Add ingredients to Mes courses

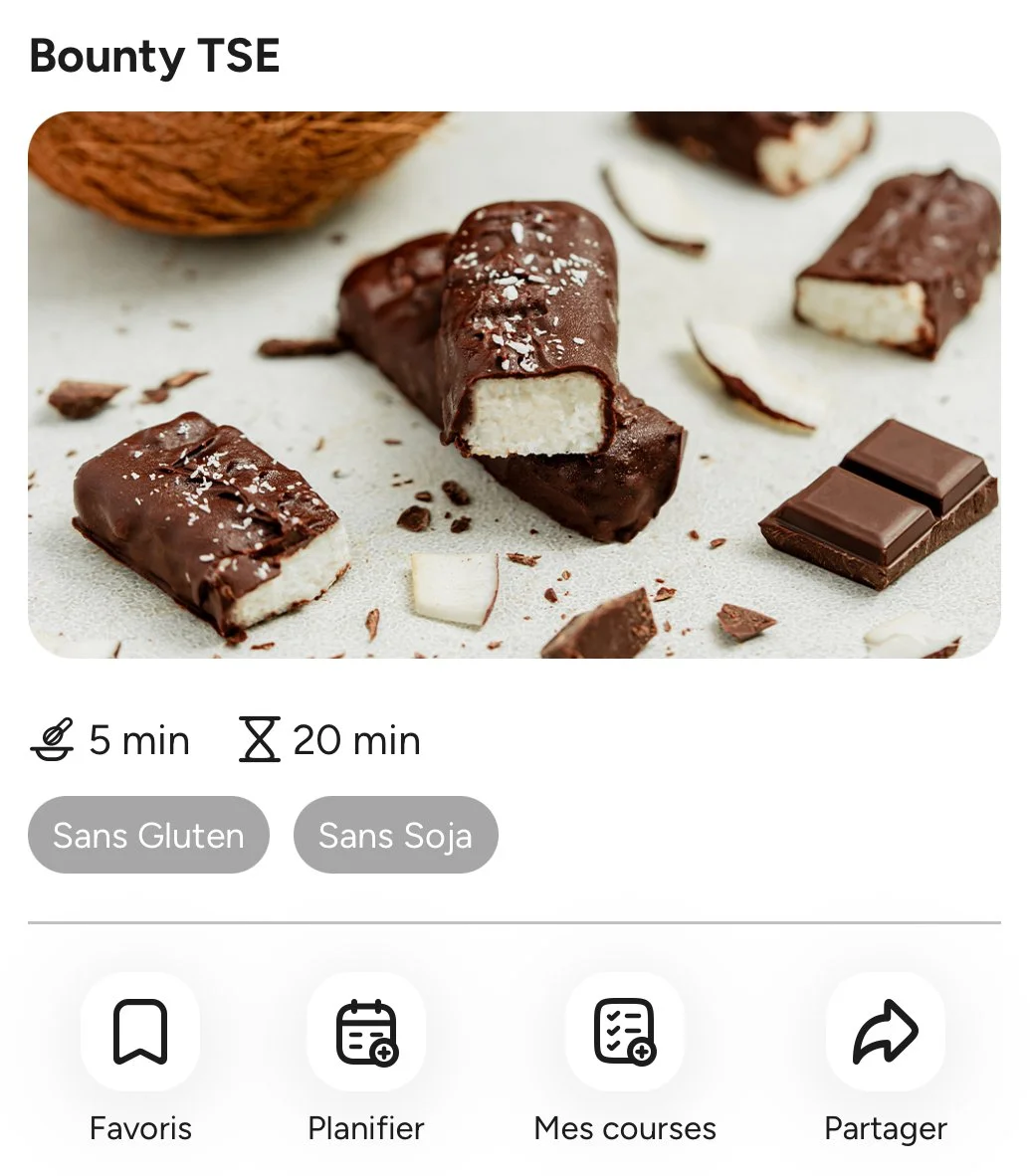tap(625, 1033)
